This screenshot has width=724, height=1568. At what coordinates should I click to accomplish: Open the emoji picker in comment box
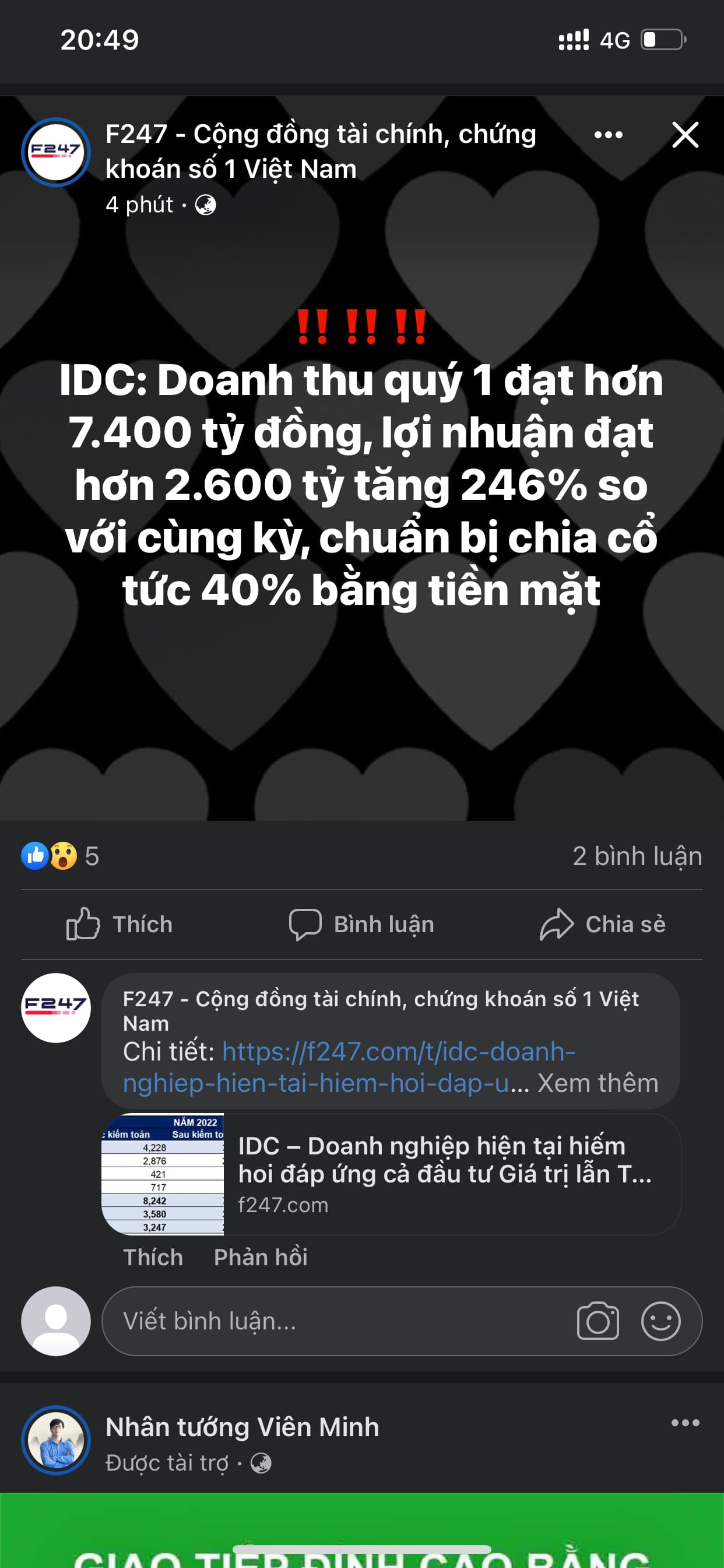point(660,1321)
